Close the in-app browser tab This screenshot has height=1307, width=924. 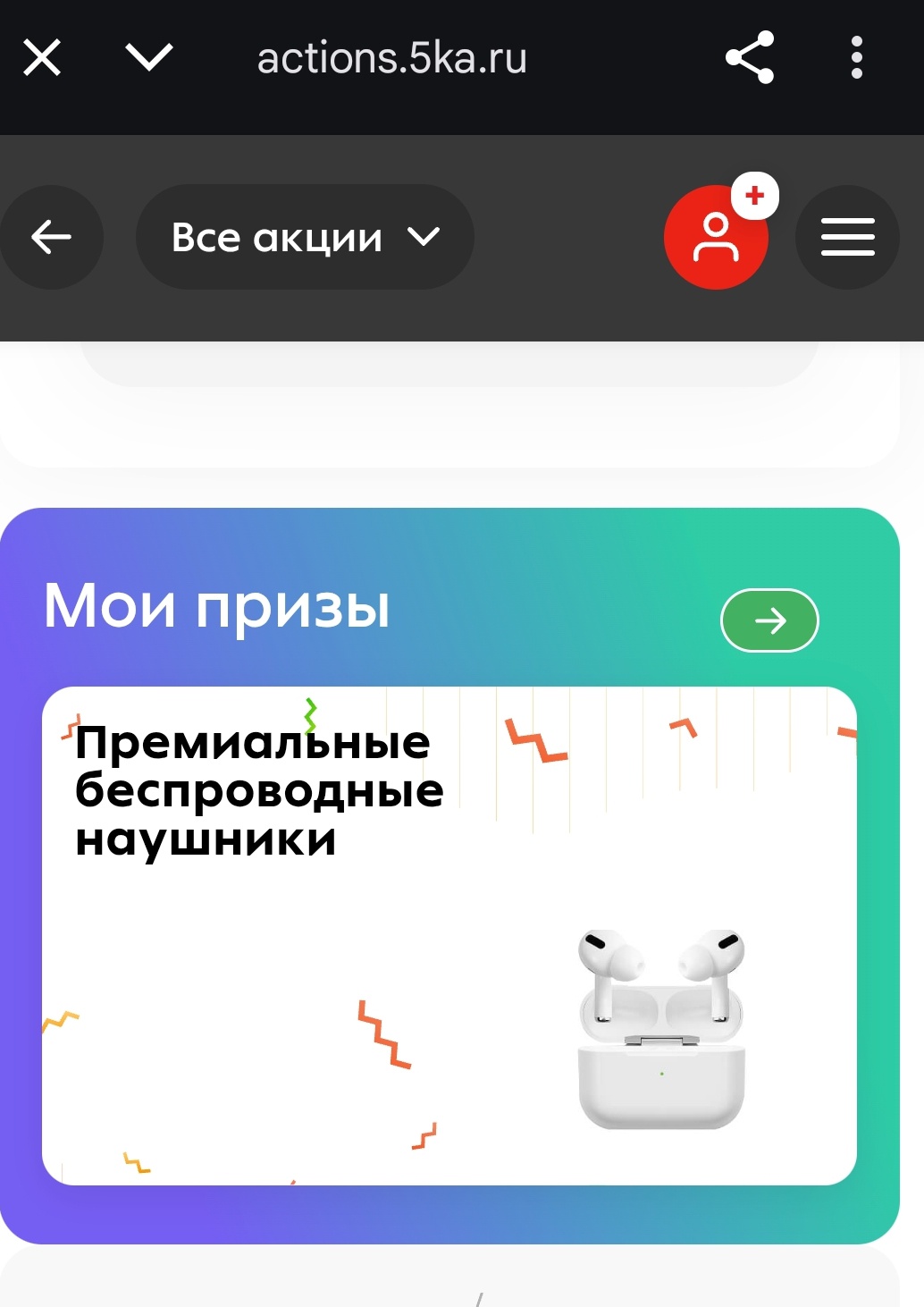tap(41, 58)
